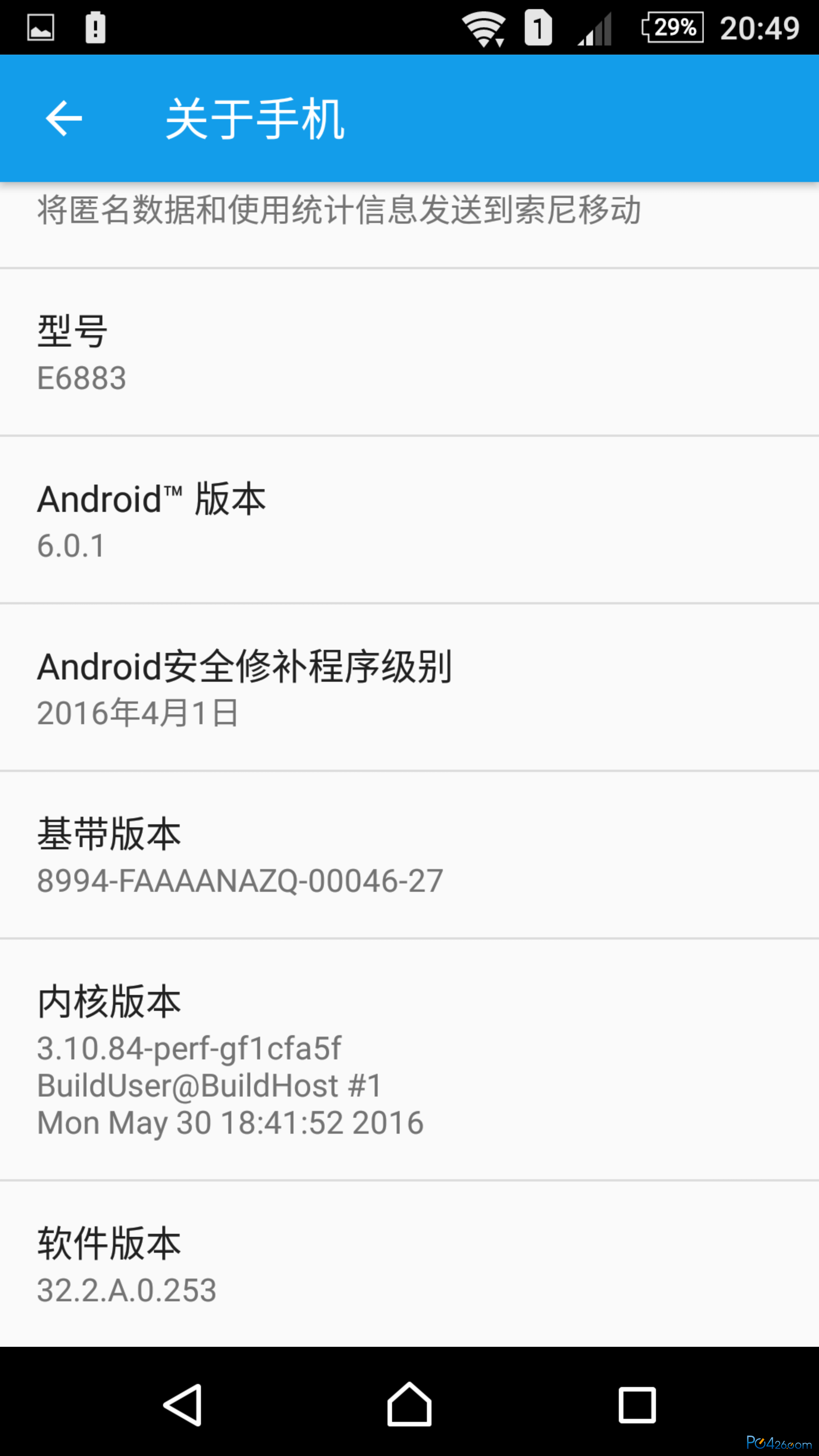
Task: Tap the usage statistics row for 索尼移动
Action: pyautogui.click(x=409, y=224)
